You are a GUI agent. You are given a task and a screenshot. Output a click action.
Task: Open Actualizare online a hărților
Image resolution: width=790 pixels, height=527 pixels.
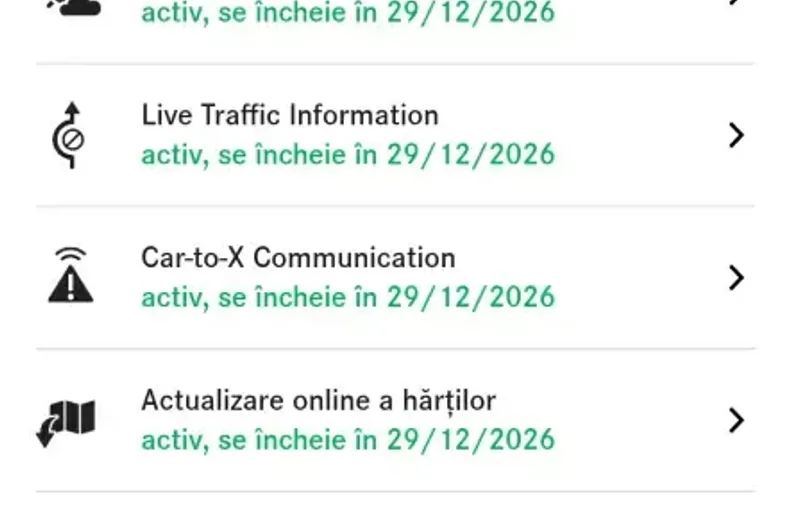[395, 420]
